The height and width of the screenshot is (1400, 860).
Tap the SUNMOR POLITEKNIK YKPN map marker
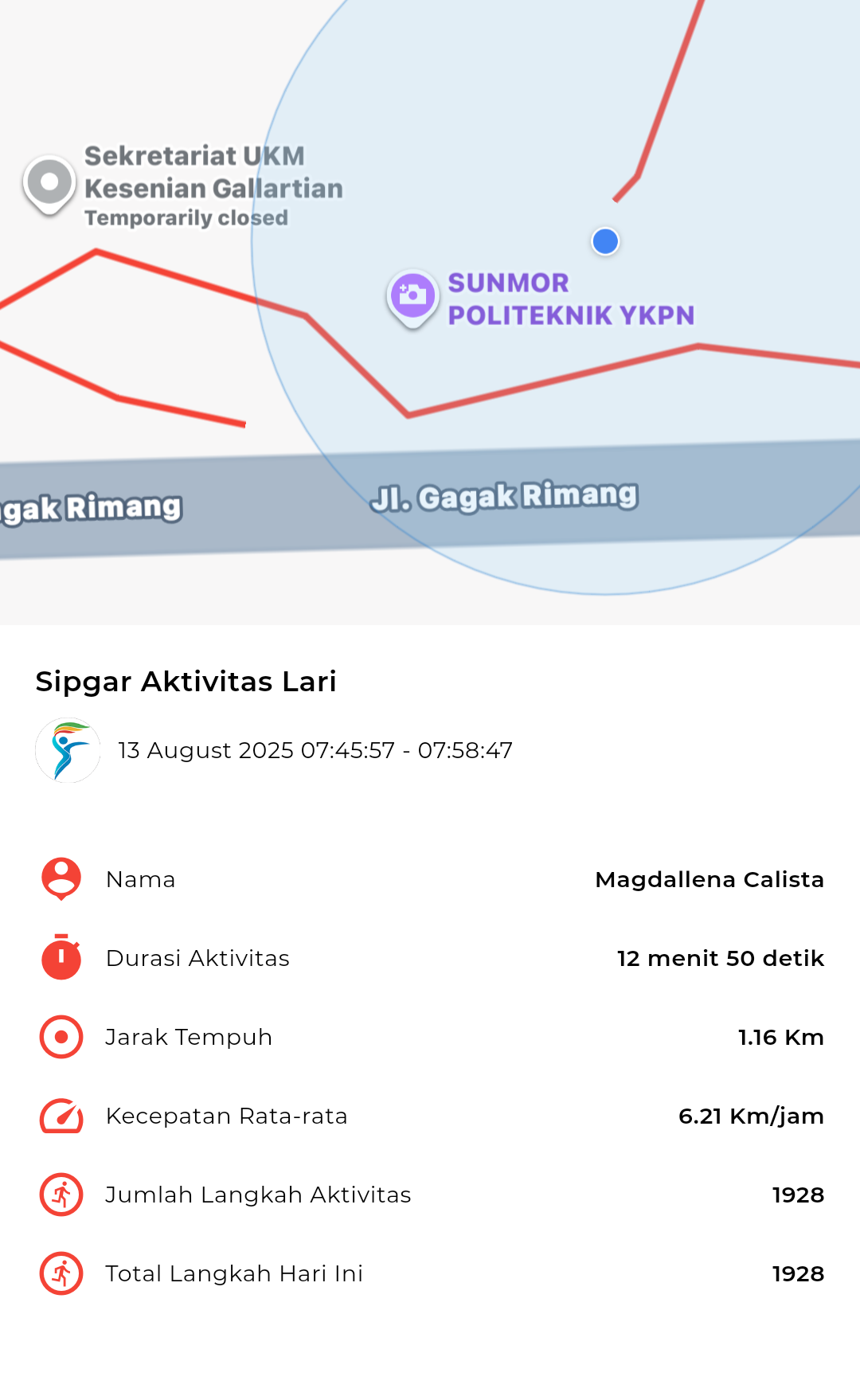tap(412, 299)
